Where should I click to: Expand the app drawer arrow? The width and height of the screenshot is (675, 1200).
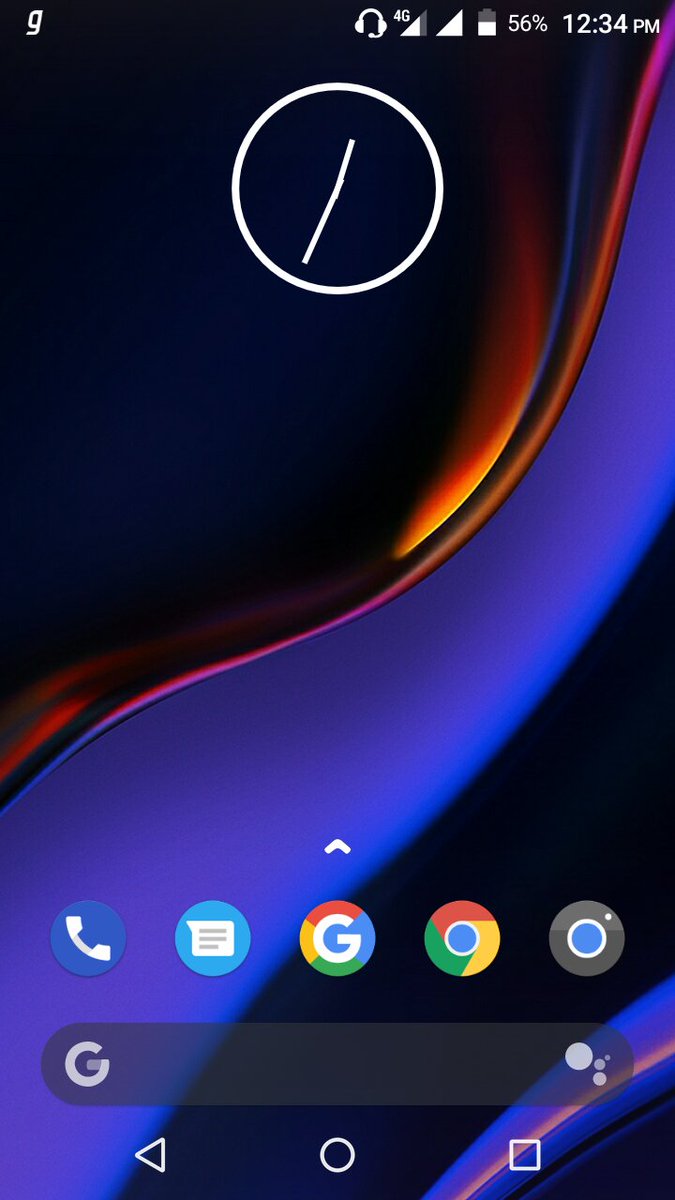click(337, 847)
